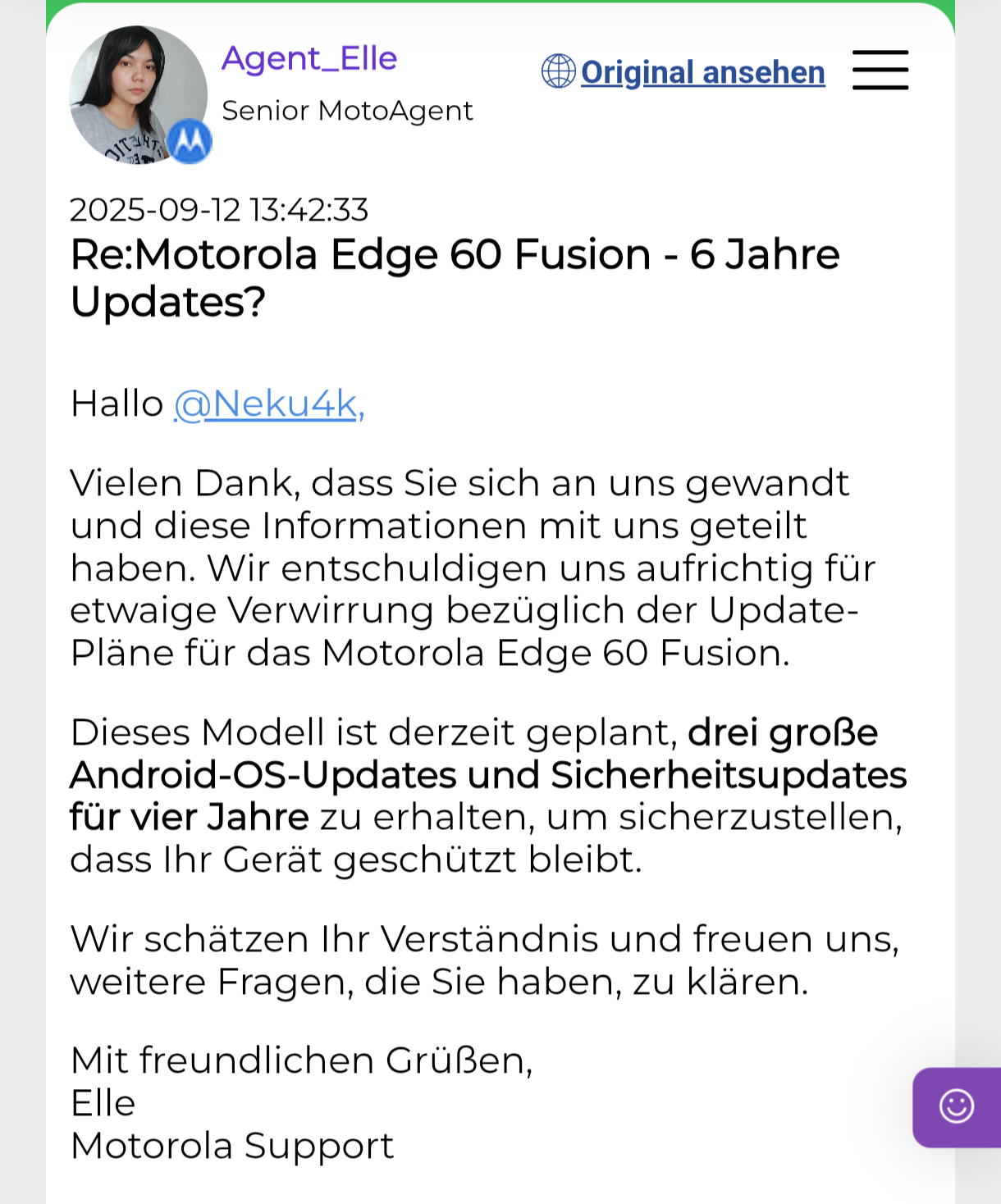
Task: Tap the 'Original ansehen' link
Action: [702, 72]
